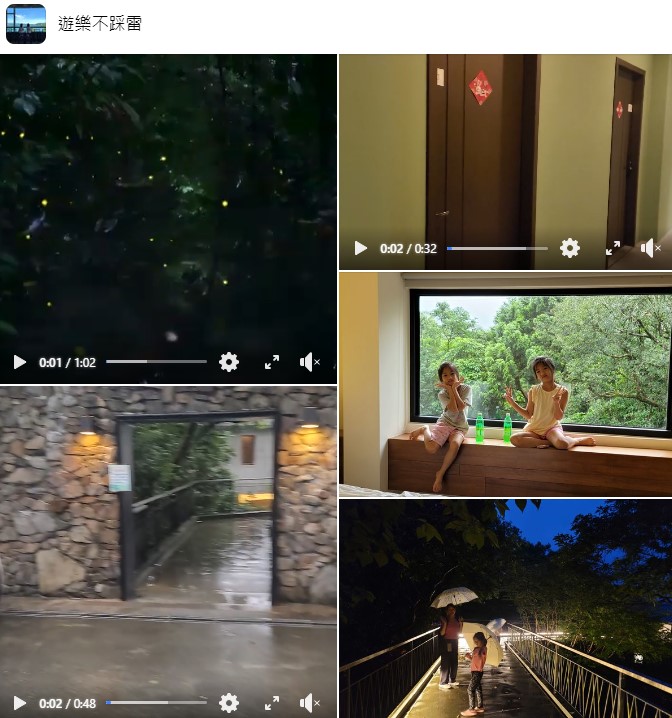Seek along the firefly video's progress bar
The width and height of the screenshot is (672, 718).
[x=156, y=362]
